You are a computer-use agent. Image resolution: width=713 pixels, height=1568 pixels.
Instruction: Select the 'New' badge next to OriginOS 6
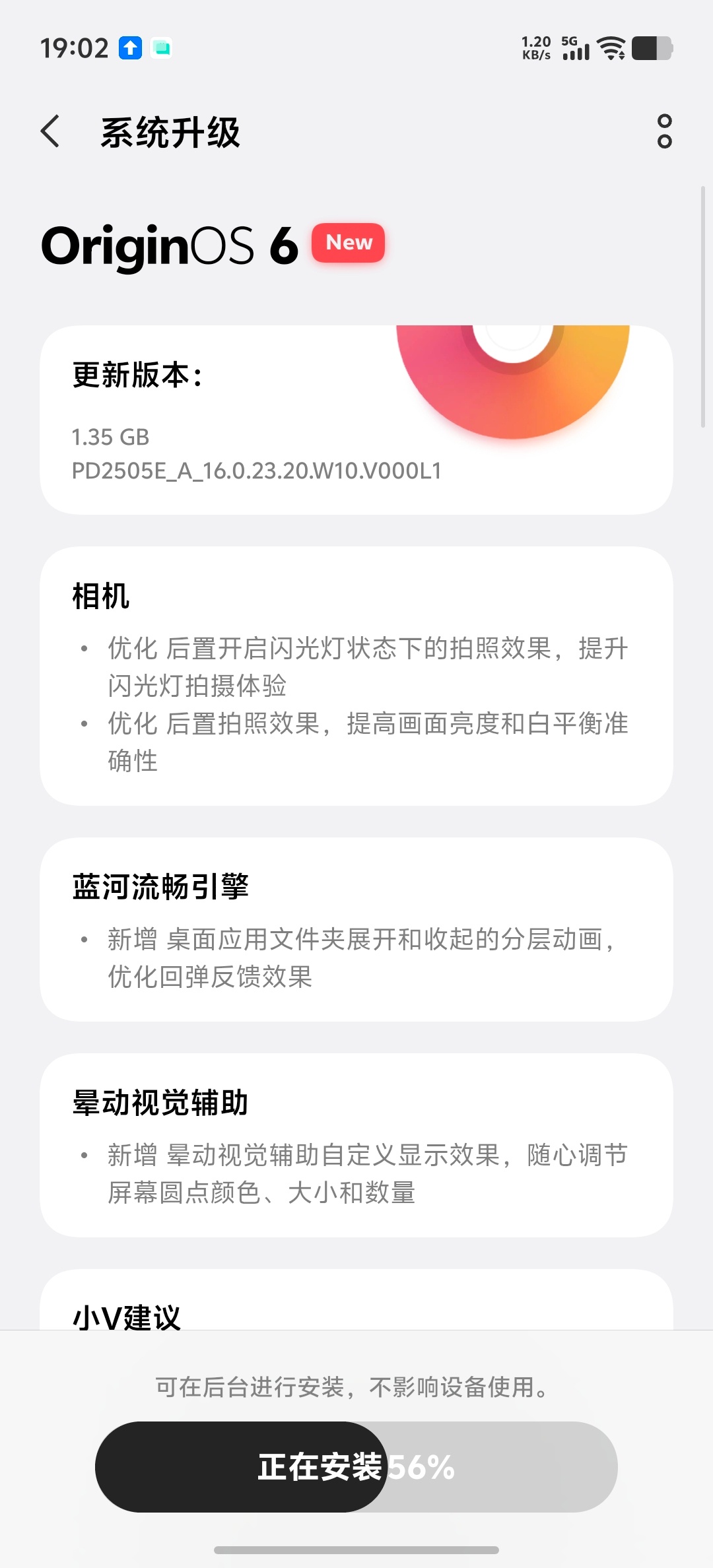tap(348, 244)
